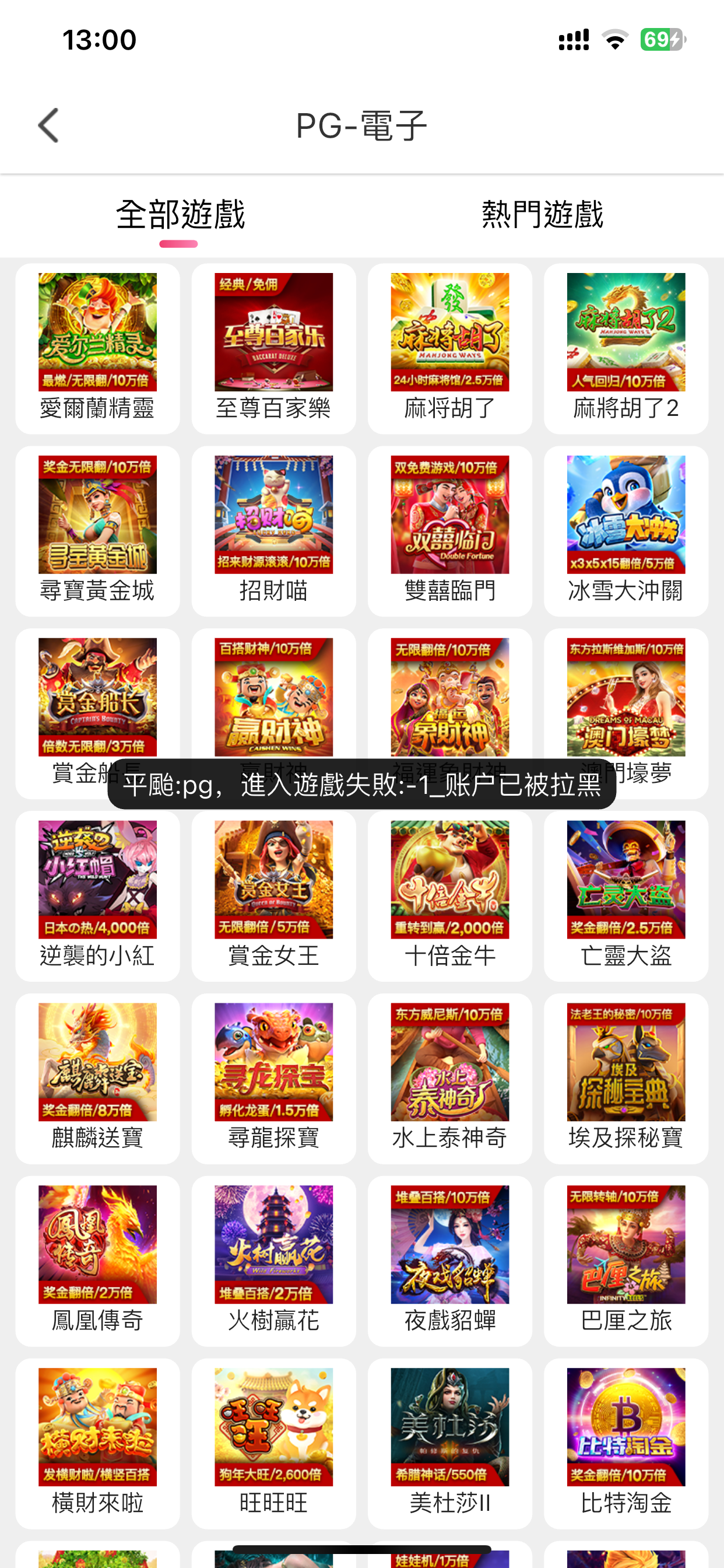
Task: Open 火樹贏花 game
Action: (x=274, y=1261)
